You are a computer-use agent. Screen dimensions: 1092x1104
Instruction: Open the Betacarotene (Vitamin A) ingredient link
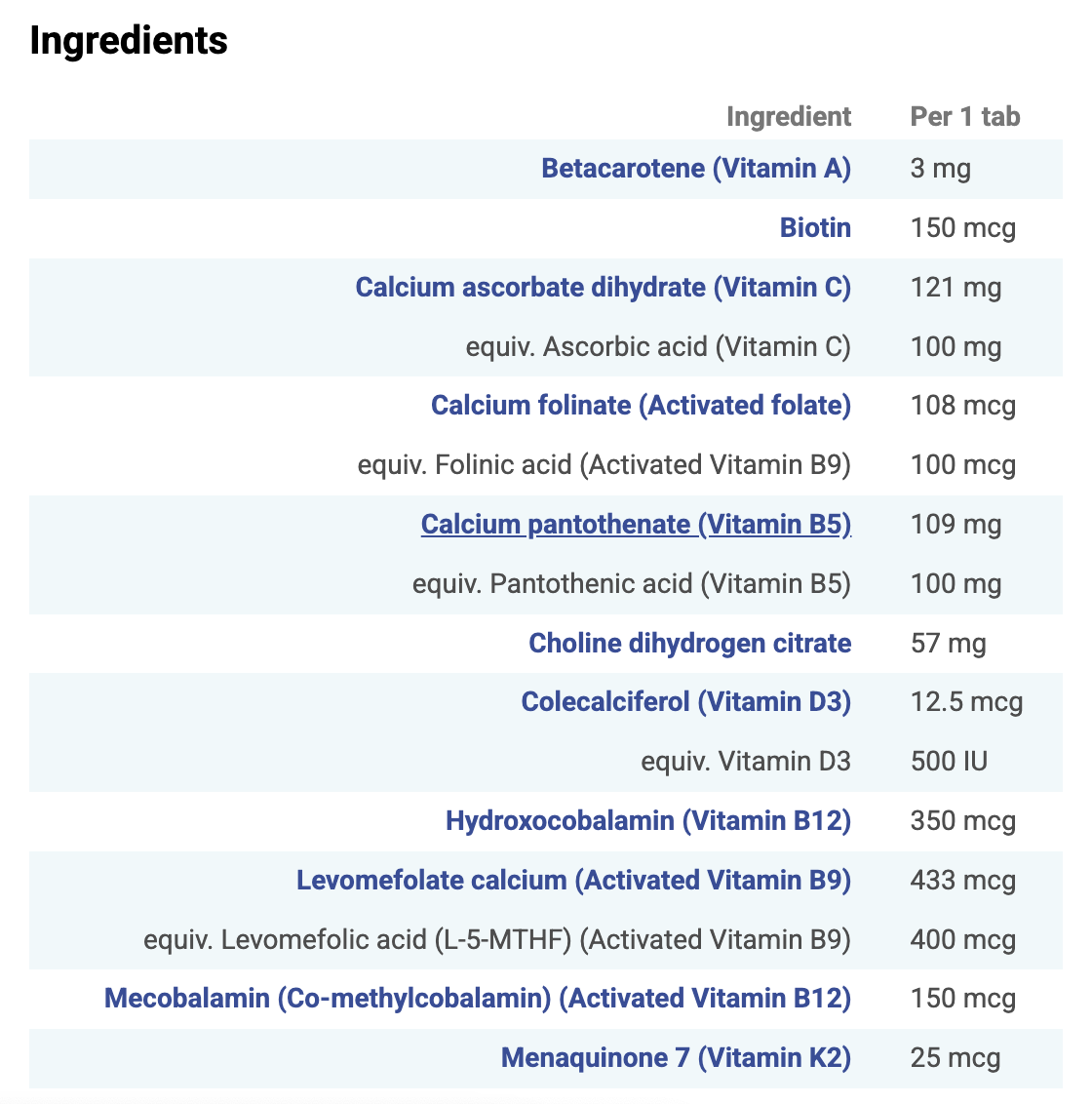[x=696, y=169]
